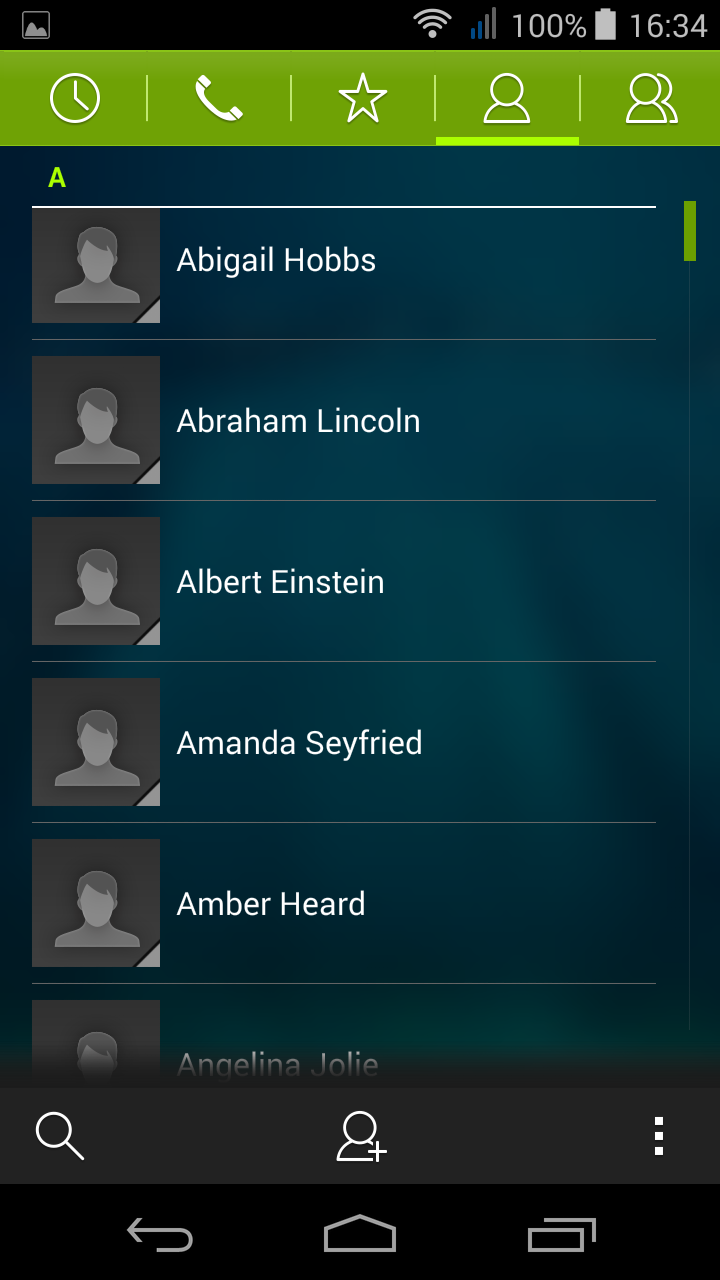
Task: Select Amanda Seyfried from the list
Action: (x=344, y=743)
